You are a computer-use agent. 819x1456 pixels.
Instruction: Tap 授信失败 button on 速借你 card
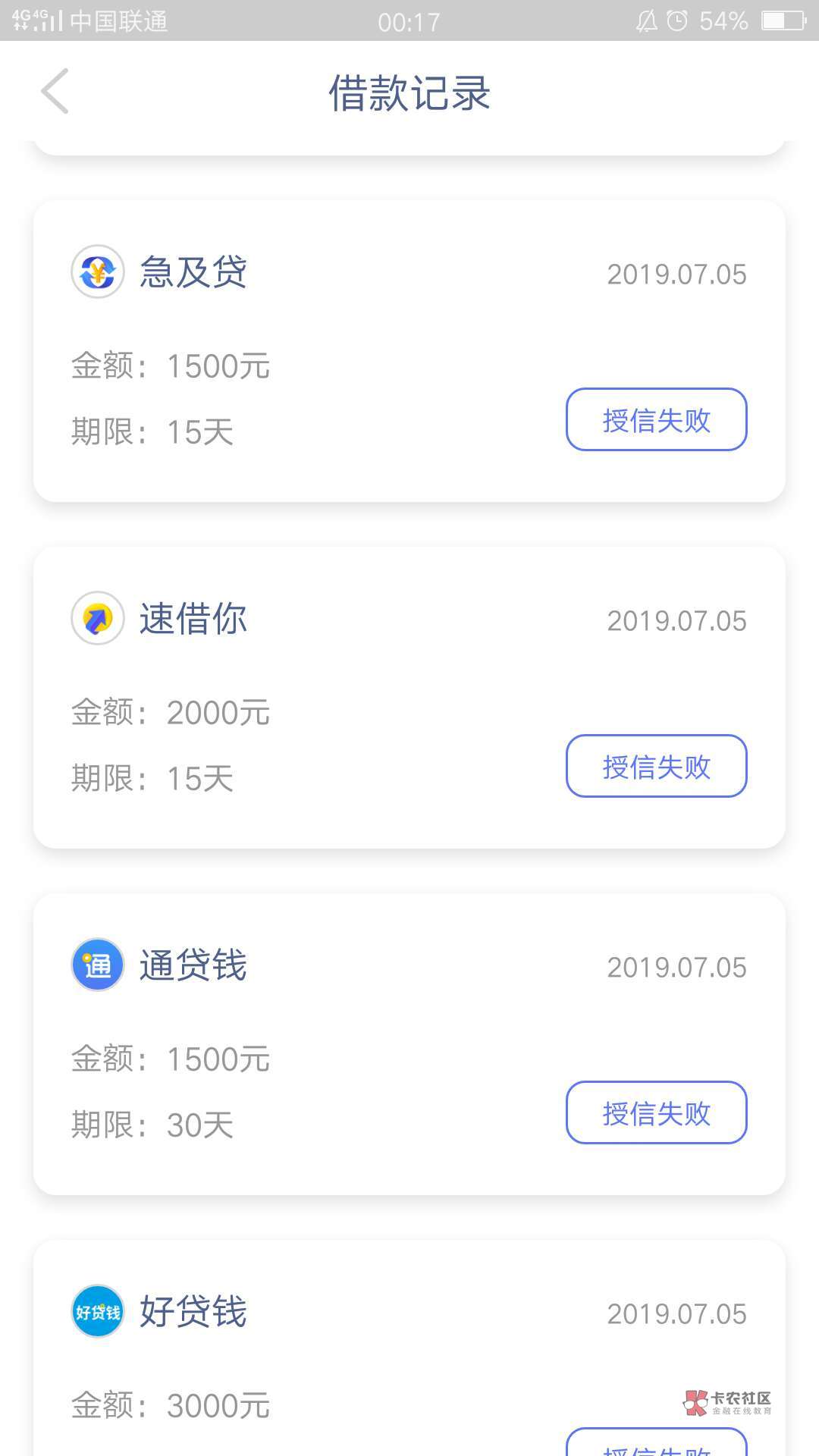point(656,766)
